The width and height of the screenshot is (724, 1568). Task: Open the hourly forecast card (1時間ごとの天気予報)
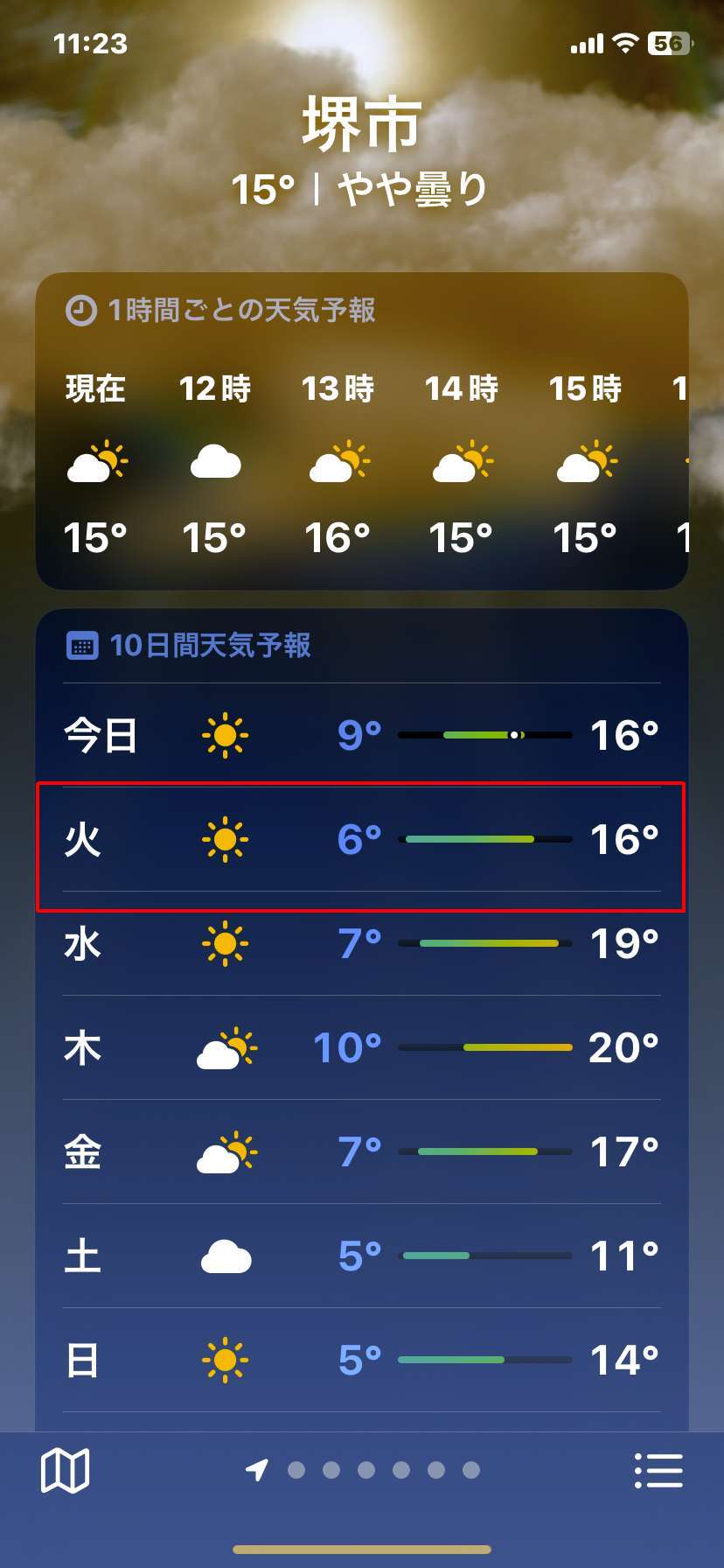pos(362,431)
